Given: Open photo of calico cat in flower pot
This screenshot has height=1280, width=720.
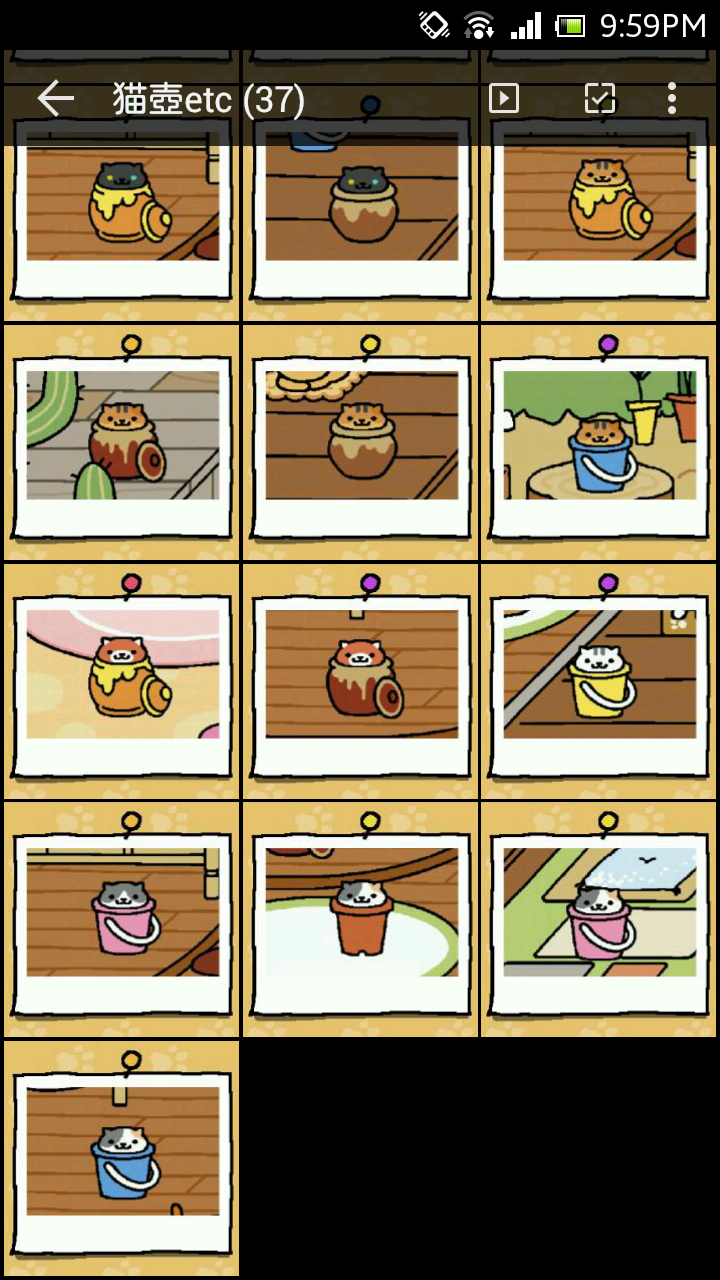Looking at the screenshot, I should 359,920.
